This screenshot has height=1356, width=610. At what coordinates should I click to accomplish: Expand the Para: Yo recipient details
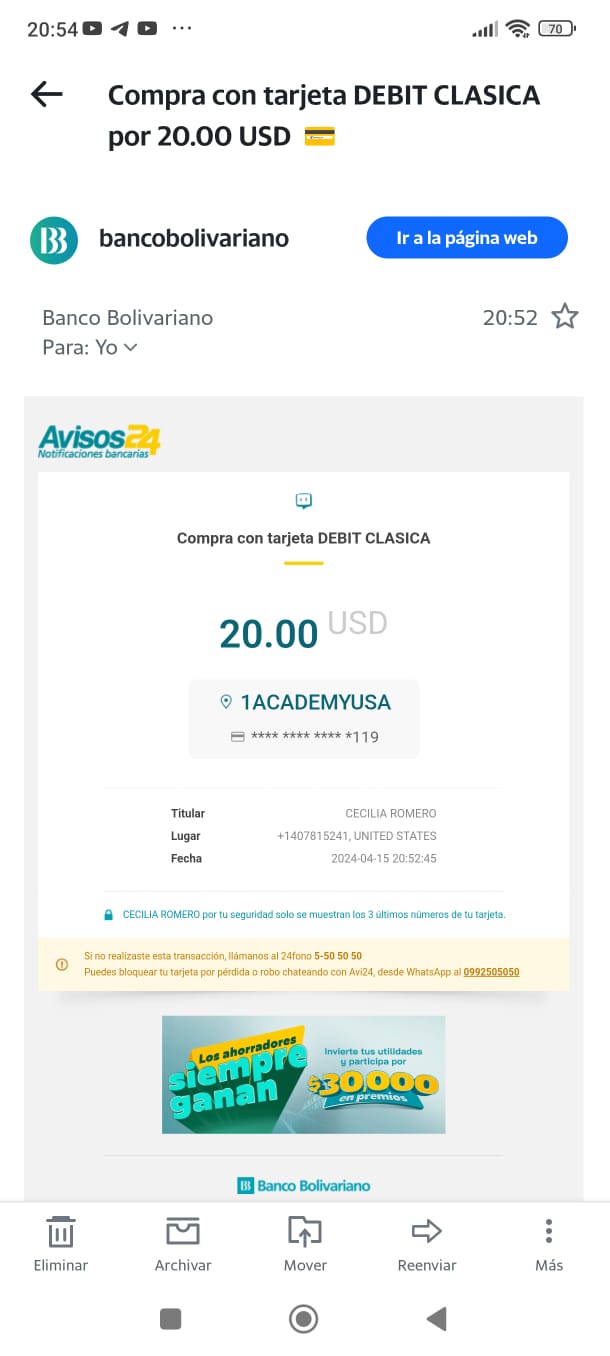point(89,347)
